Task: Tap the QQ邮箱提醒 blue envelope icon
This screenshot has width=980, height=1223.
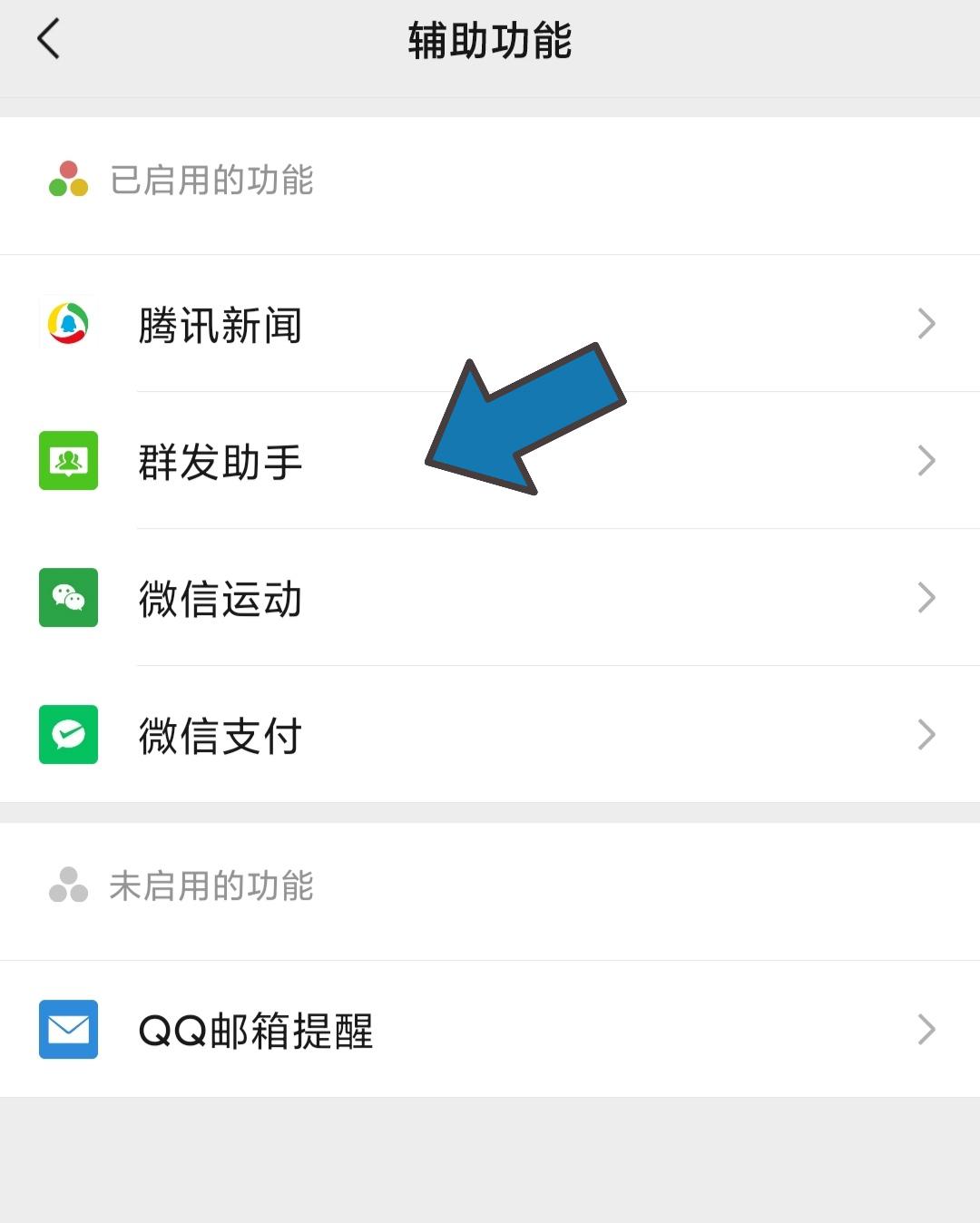Action: (x=68, y=1029)
